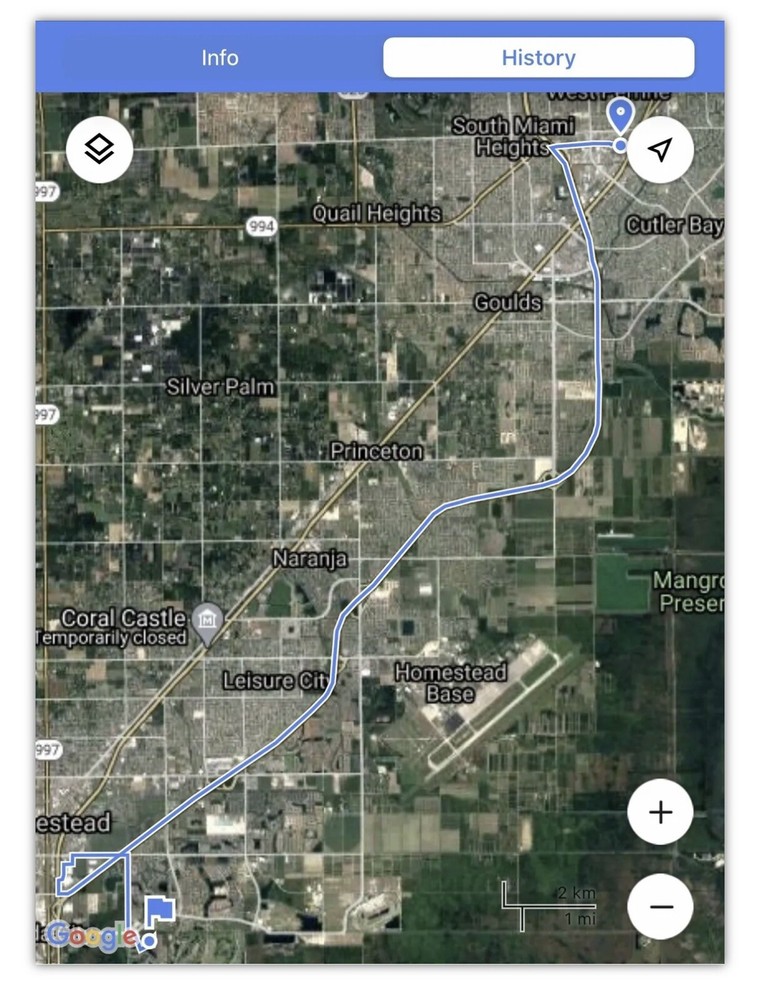Switch to the Info tab
The width and height of the screenshot is (760, 1000).
[x=220, y=58]
